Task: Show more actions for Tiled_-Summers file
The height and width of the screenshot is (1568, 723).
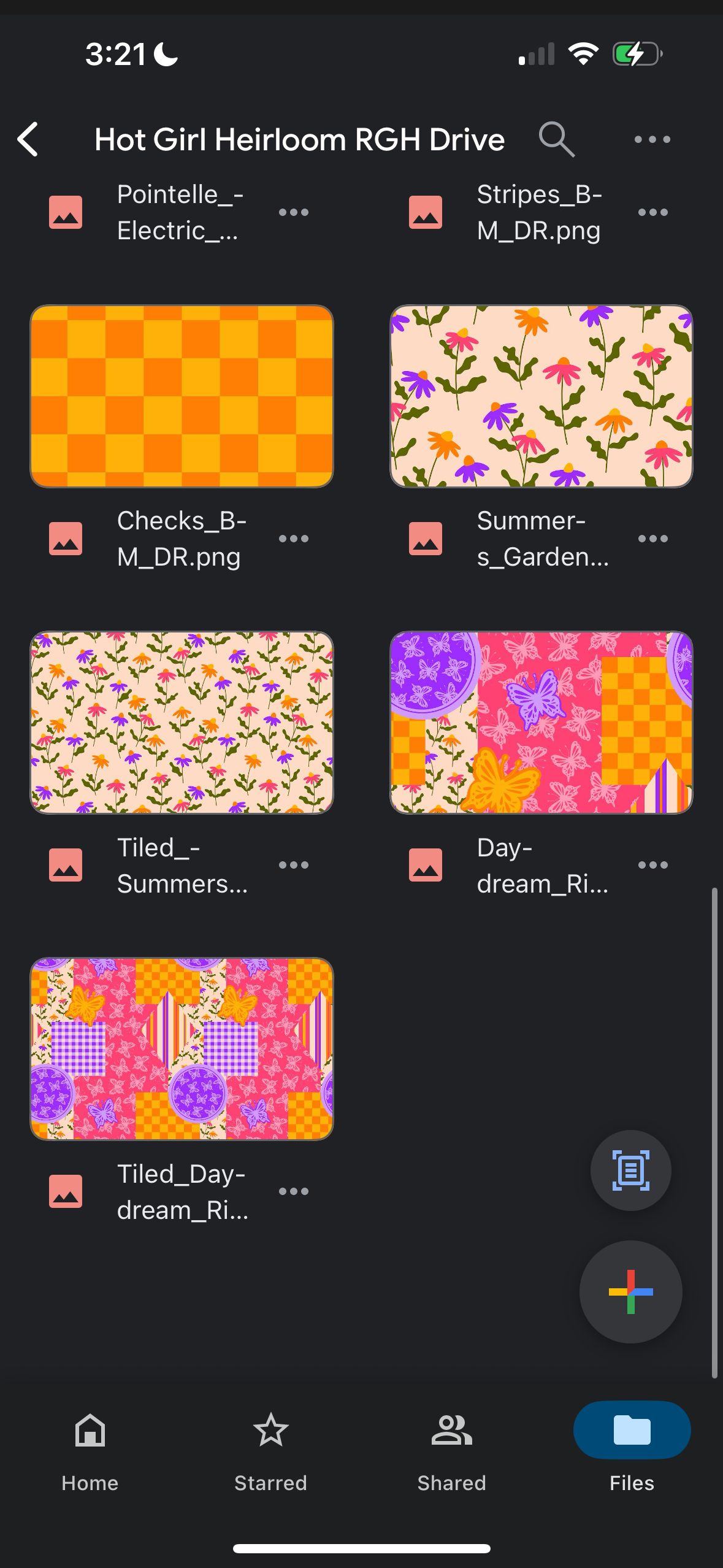Action: [x=293, y=865]
